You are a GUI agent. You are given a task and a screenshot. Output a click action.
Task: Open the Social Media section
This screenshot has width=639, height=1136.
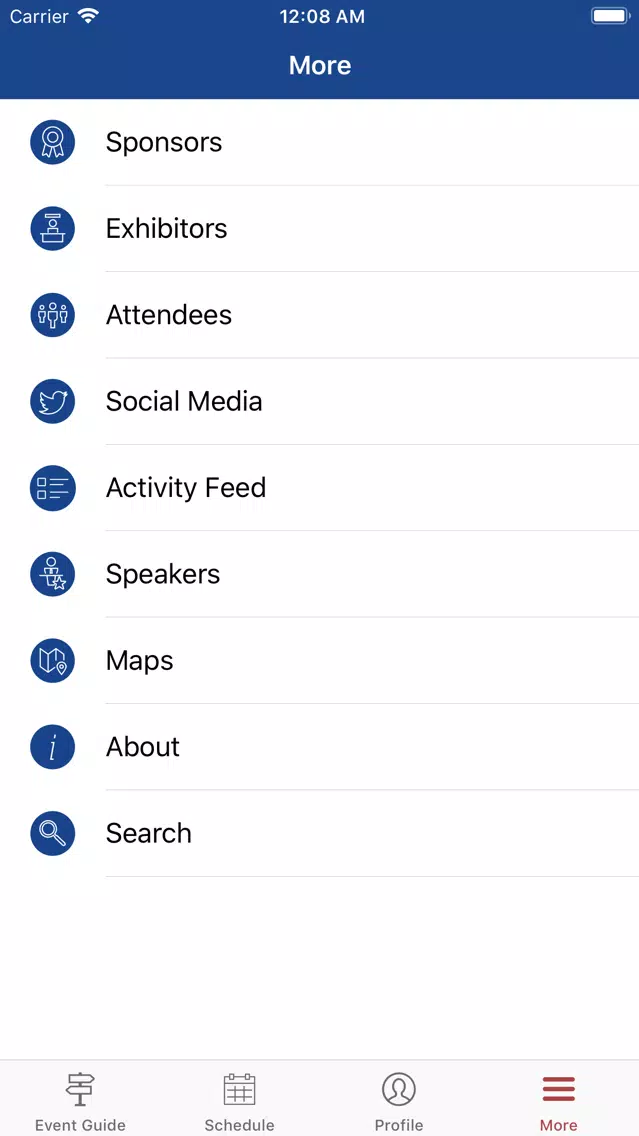[320, 401]
